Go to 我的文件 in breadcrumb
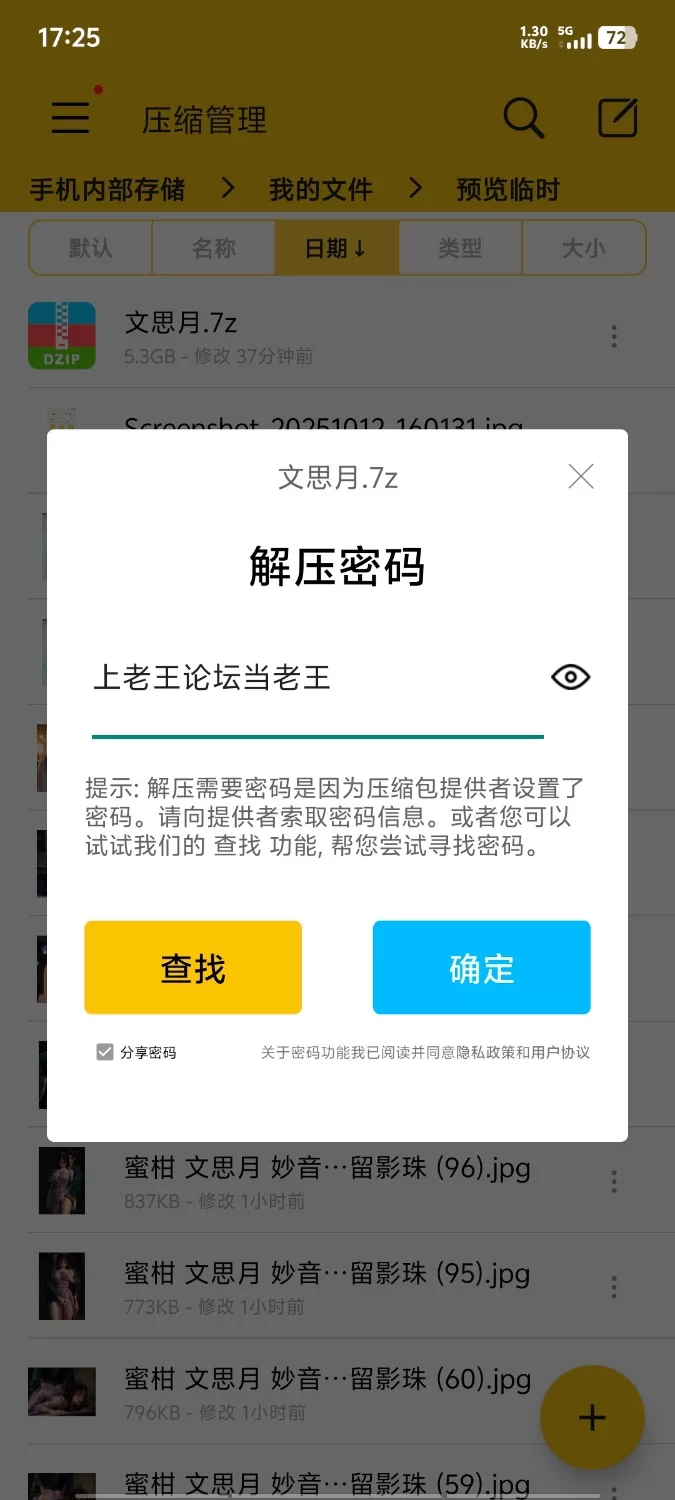 coord(320,189)
